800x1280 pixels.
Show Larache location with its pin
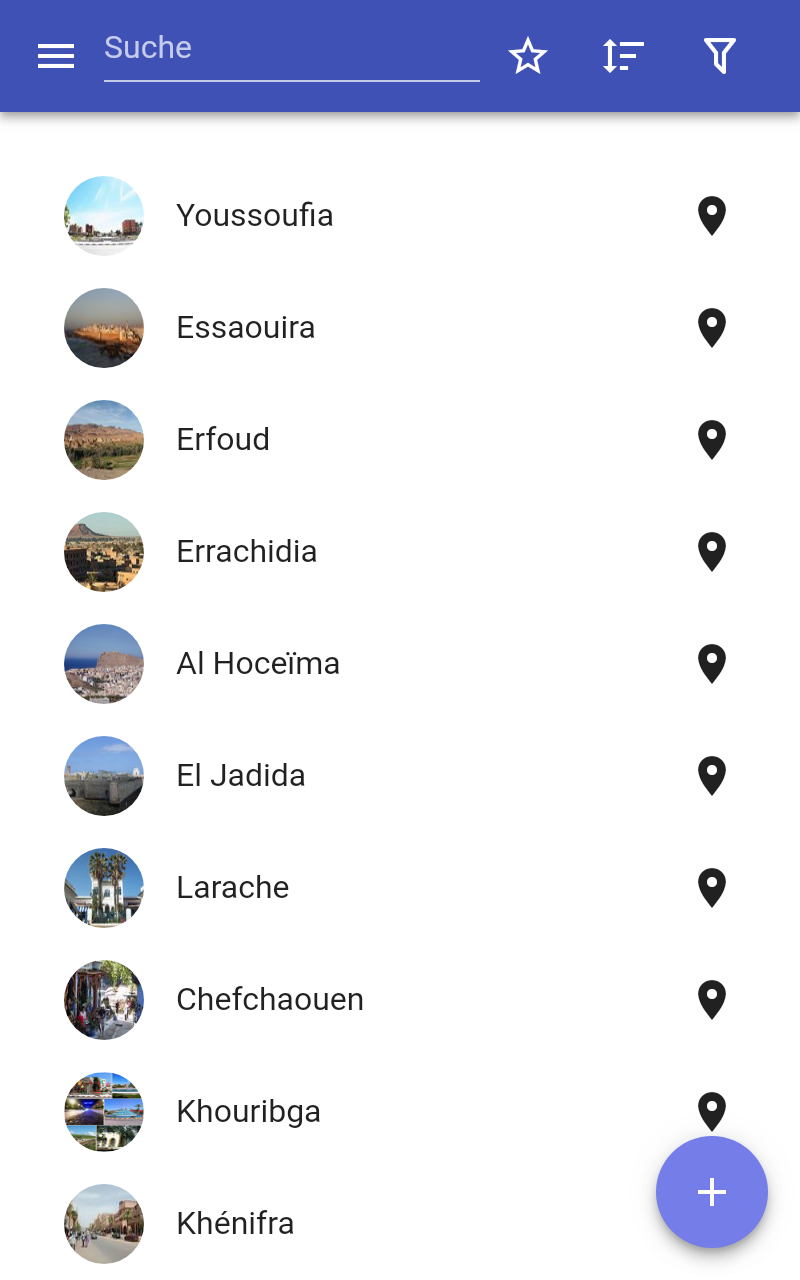pyautogui.click(x=711, y=887)
